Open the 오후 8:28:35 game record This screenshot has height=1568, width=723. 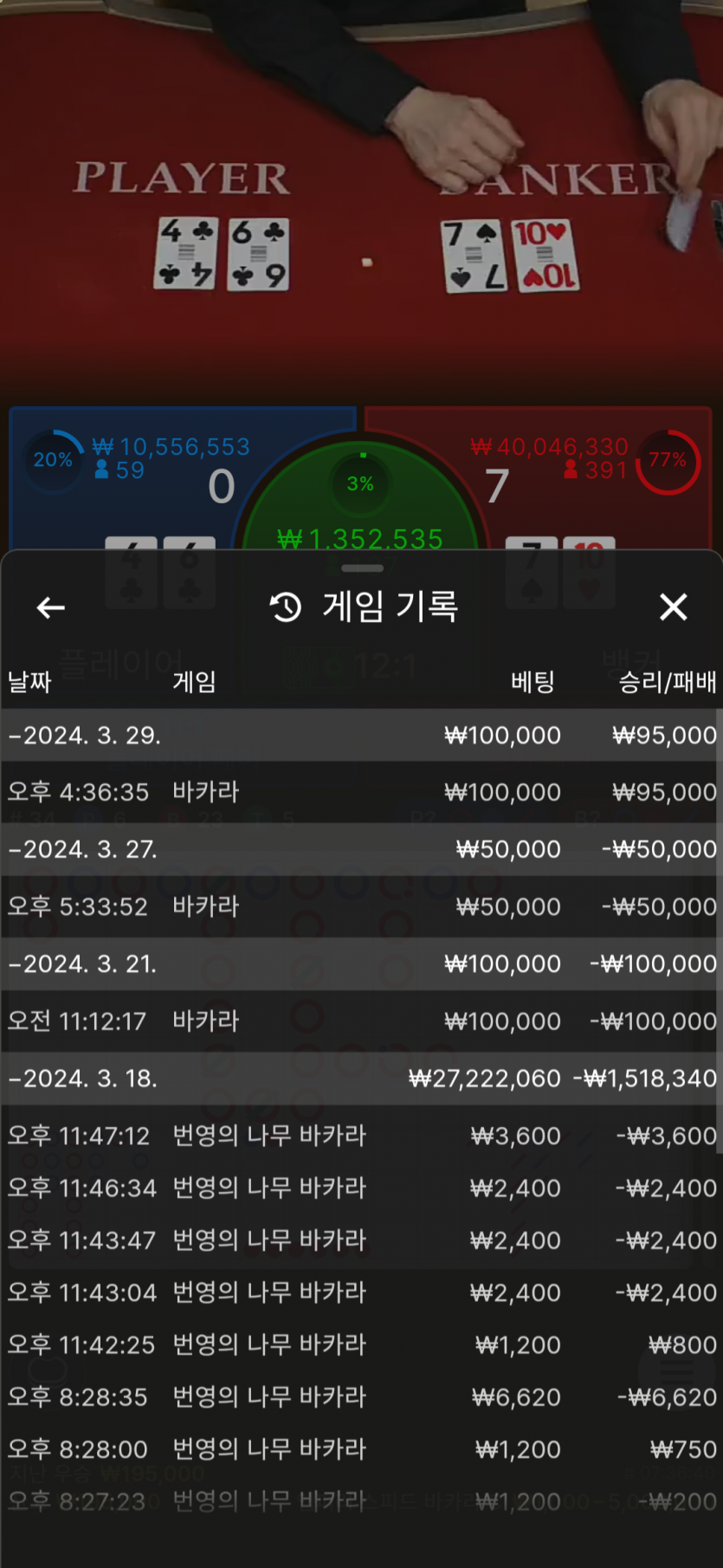coord(361,1396)
